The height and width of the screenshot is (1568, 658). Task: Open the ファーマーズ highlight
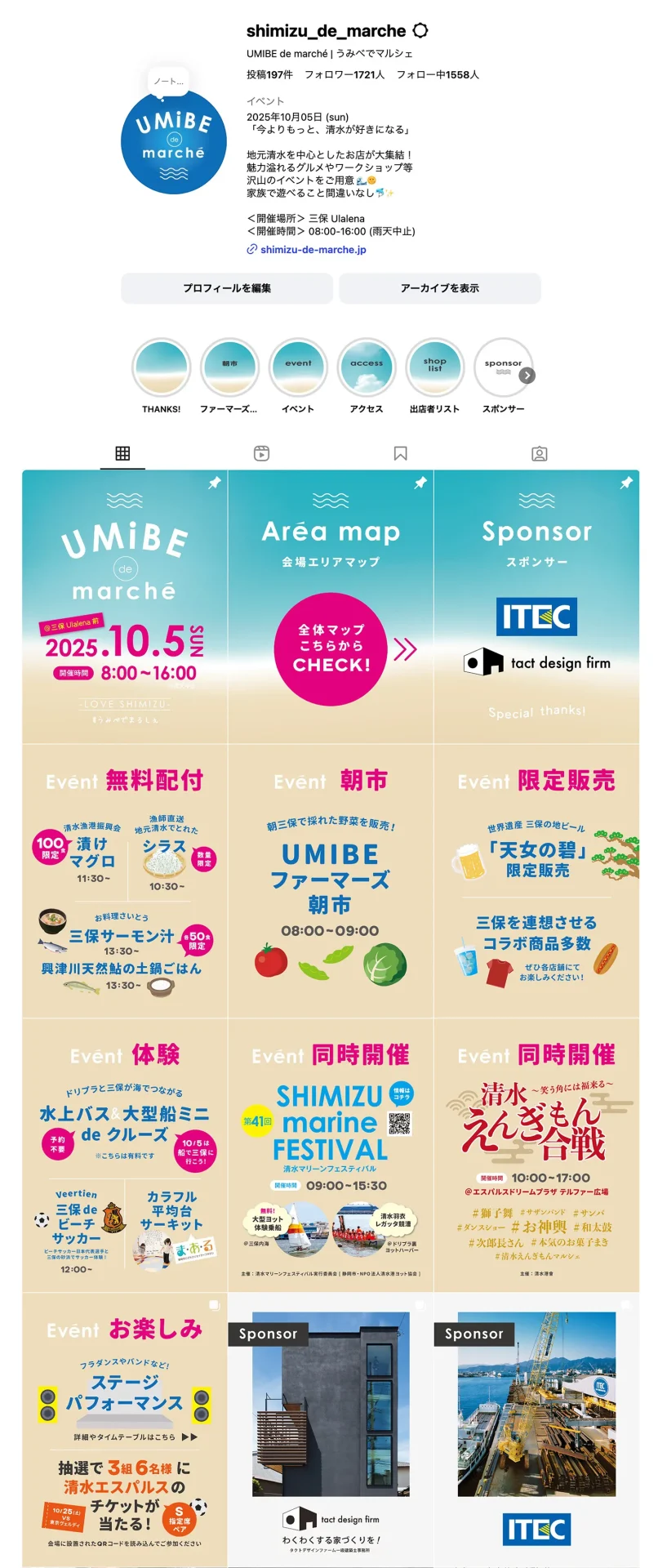click(229, 368)
